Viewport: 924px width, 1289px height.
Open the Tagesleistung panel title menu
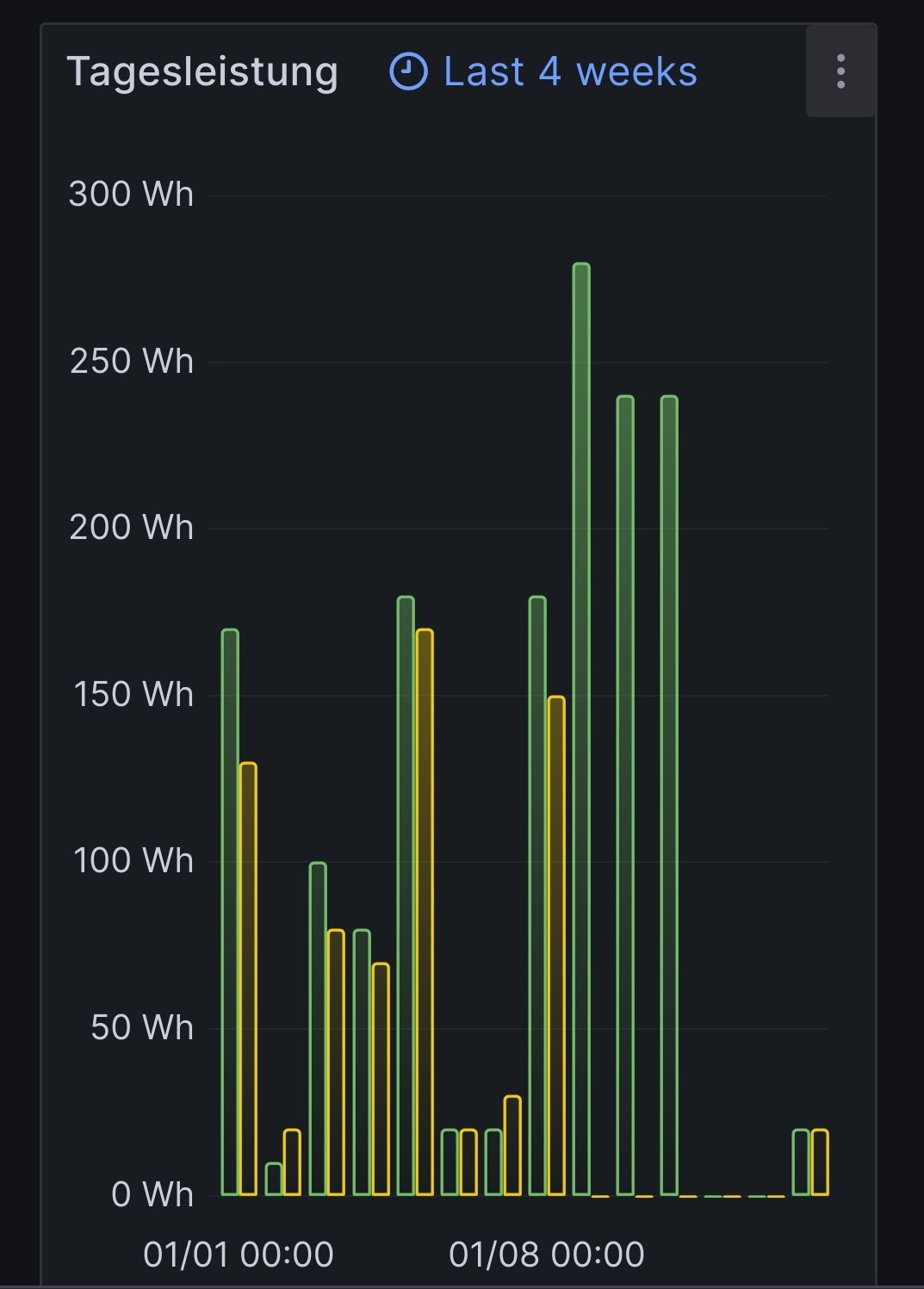[202, 71]
